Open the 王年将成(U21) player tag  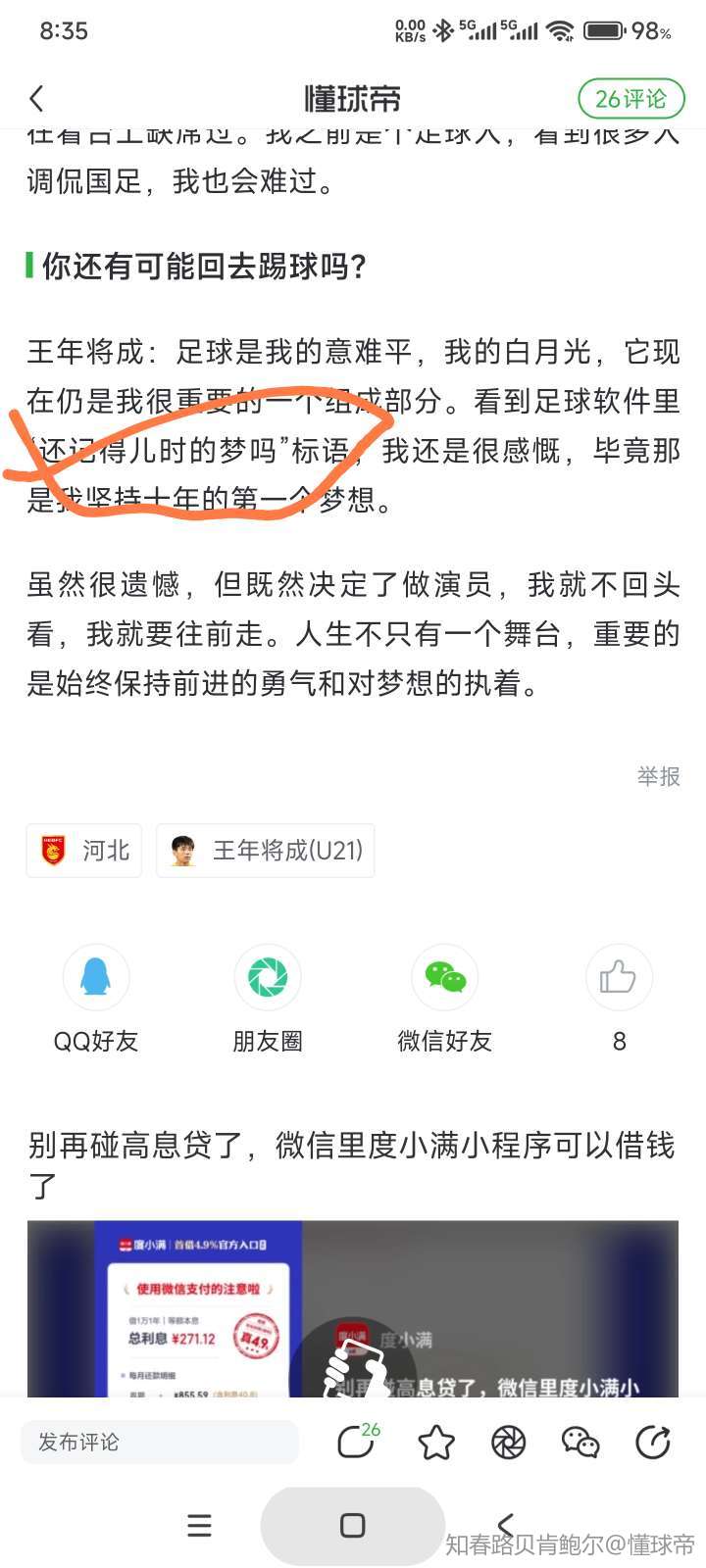[x=266, y=850]
